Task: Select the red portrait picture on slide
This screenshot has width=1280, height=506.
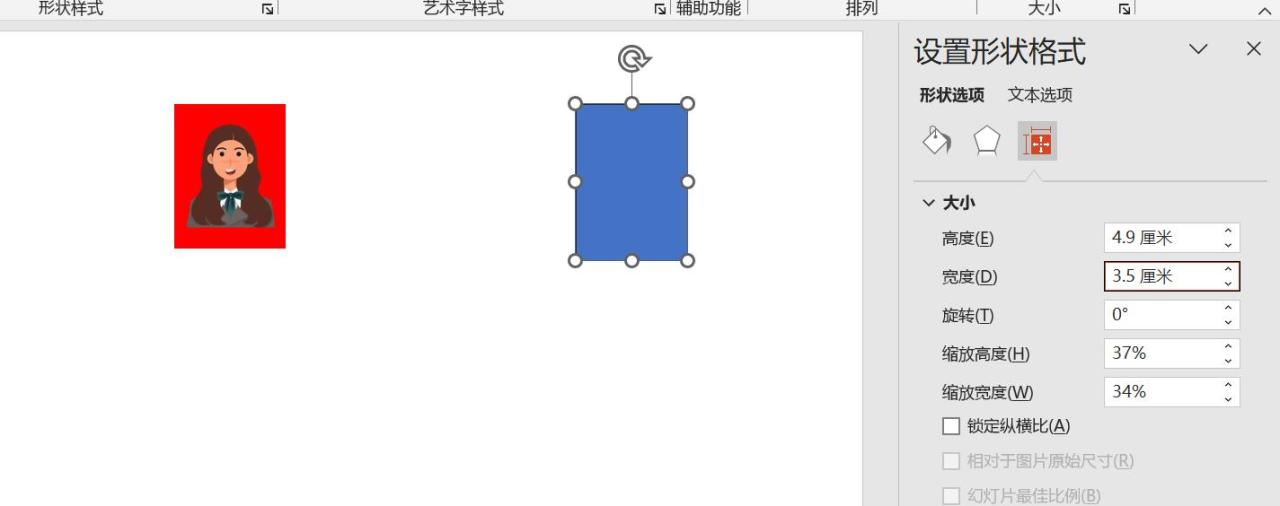Action: [x=230, y=176]
